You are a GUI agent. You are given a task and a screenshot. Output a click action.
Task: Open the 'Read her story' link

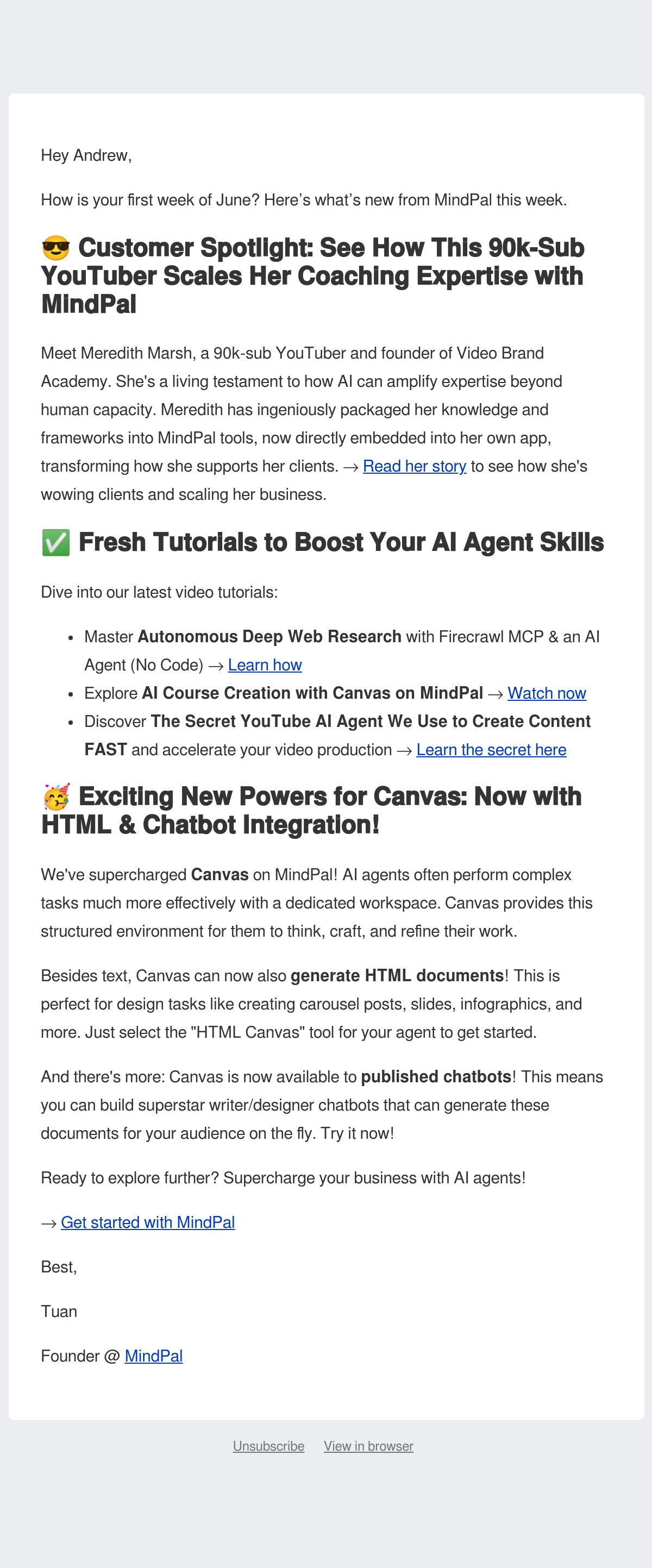(415, 466)
